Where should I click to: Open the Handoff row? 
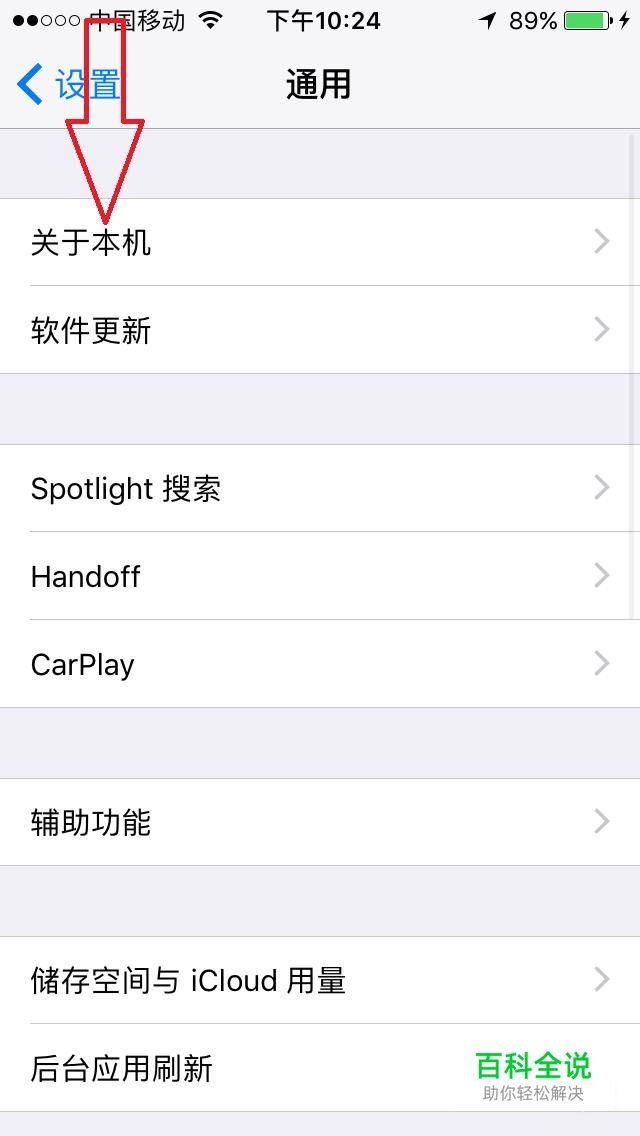click(x=320, y=576)
